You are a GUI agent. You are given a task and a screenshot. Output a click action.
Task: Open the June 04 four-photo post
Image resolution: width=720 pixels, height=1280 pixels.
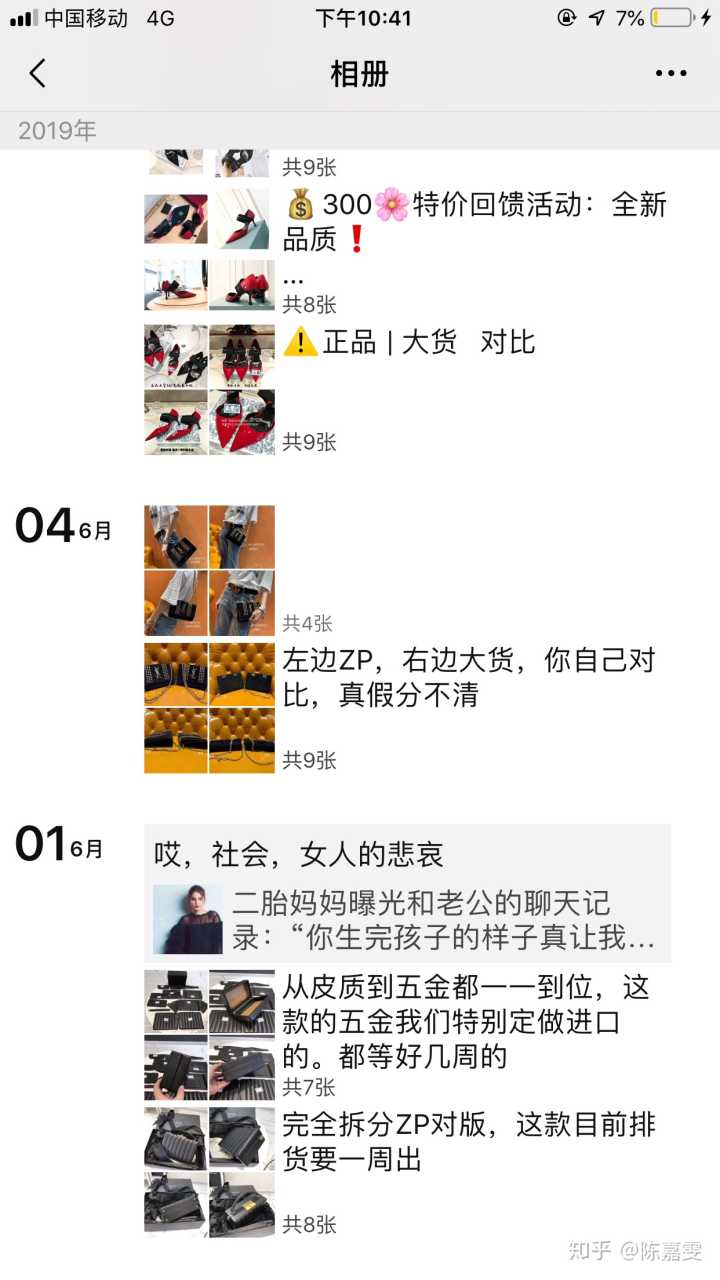tap(209, 570)
